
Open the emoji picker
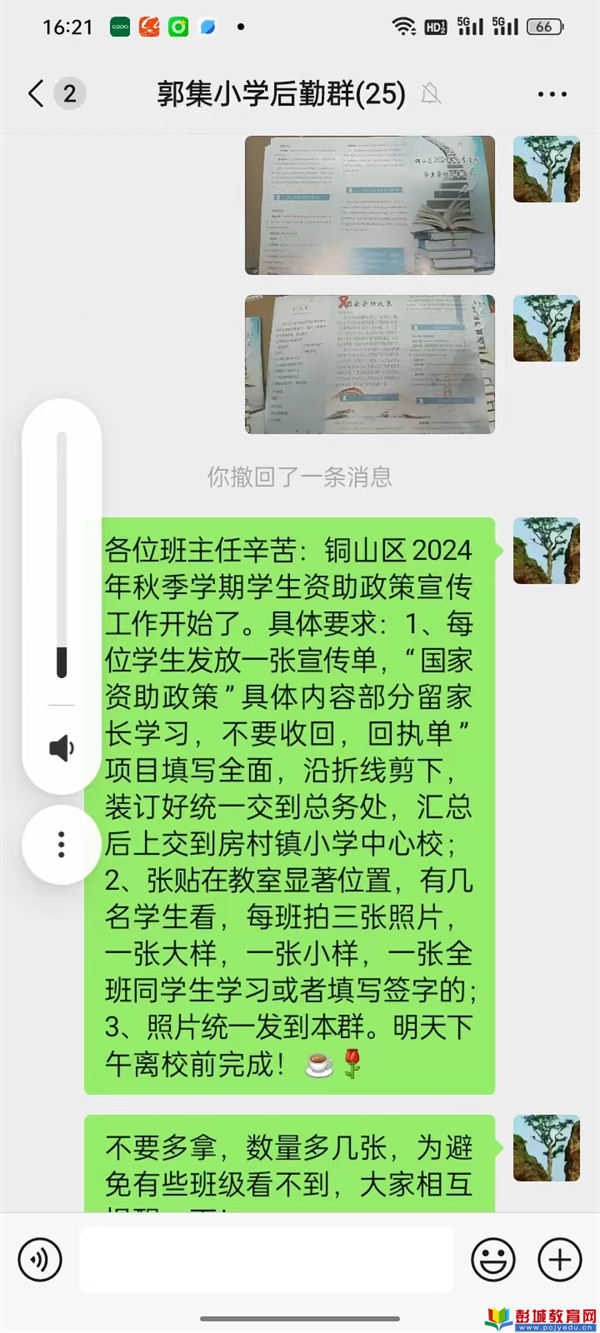pos(493,1259)
